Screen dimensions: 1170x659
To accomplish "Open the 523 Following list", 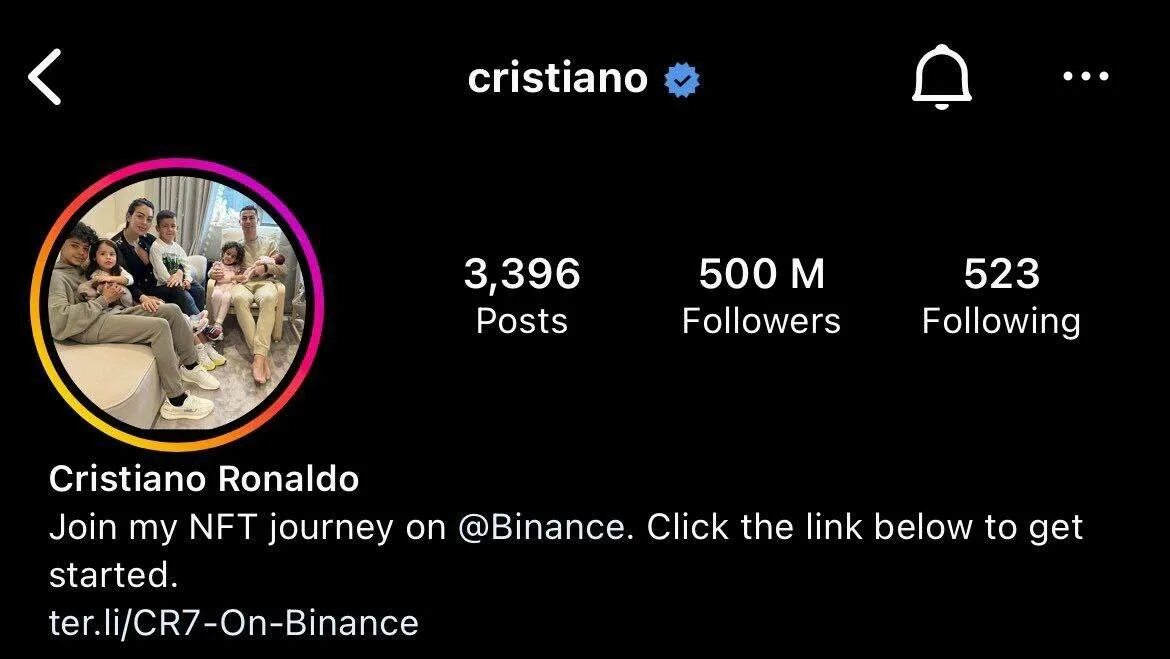I will click(1001, 296).
